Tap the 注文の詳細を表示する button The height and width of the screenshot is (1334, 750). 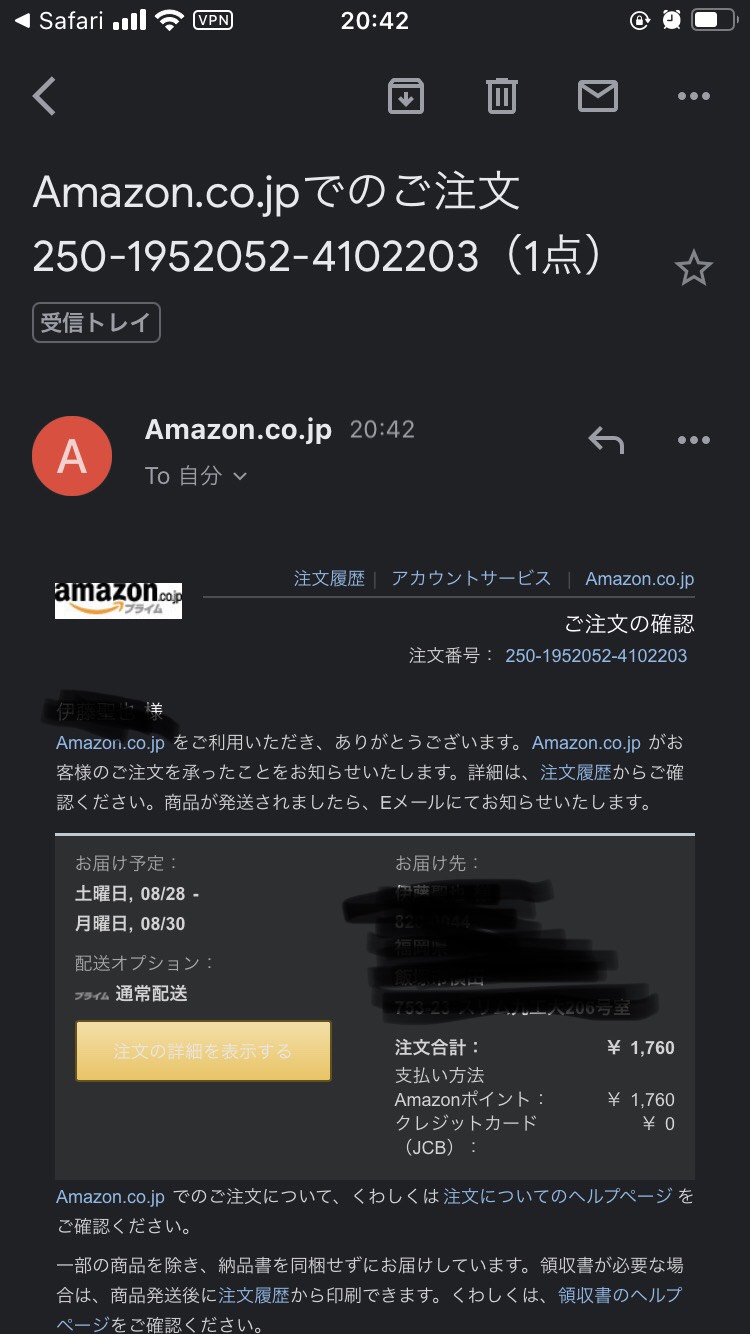point(203,1051)
